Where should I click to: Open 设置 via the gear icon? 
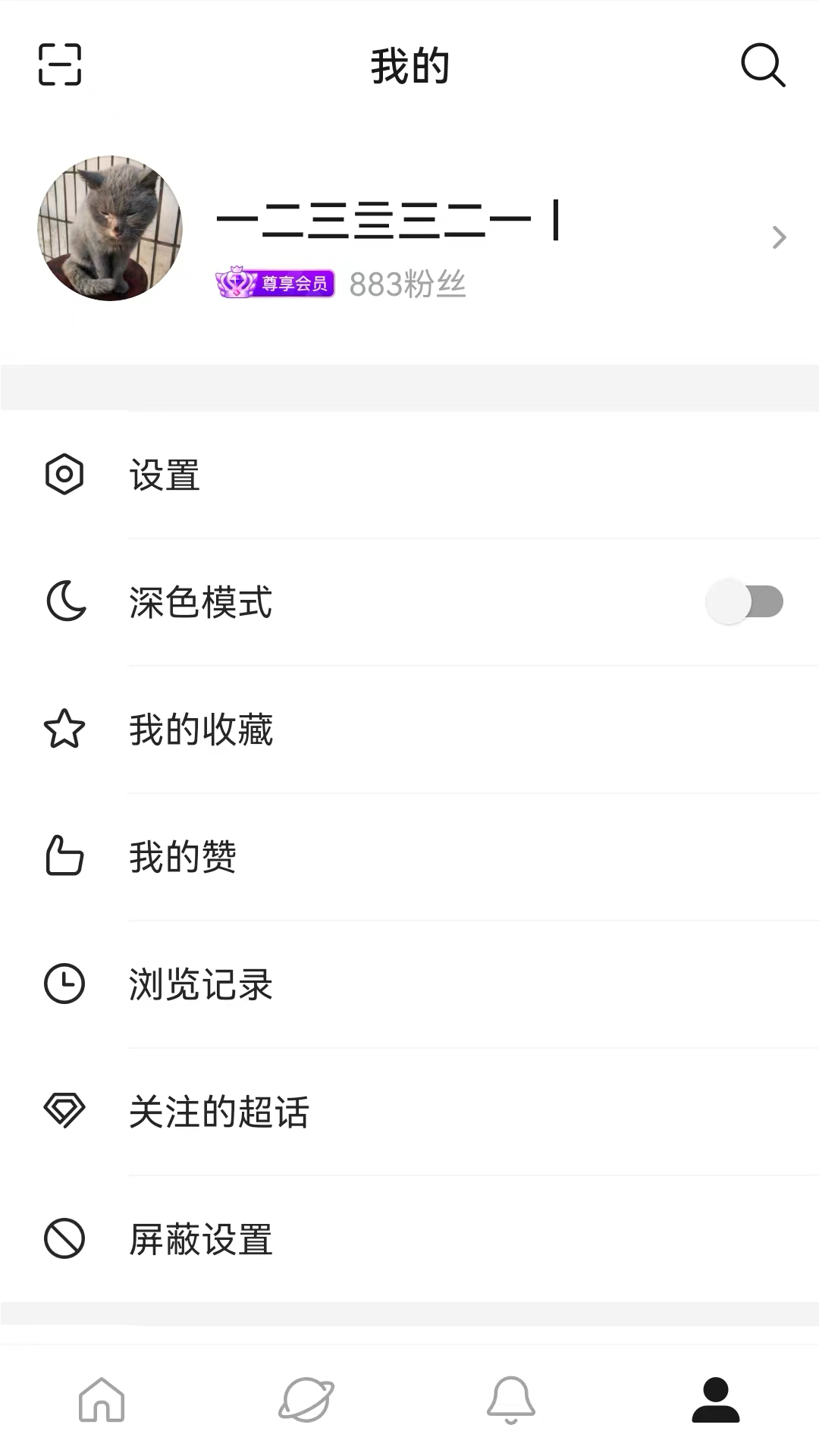point(65,474)
